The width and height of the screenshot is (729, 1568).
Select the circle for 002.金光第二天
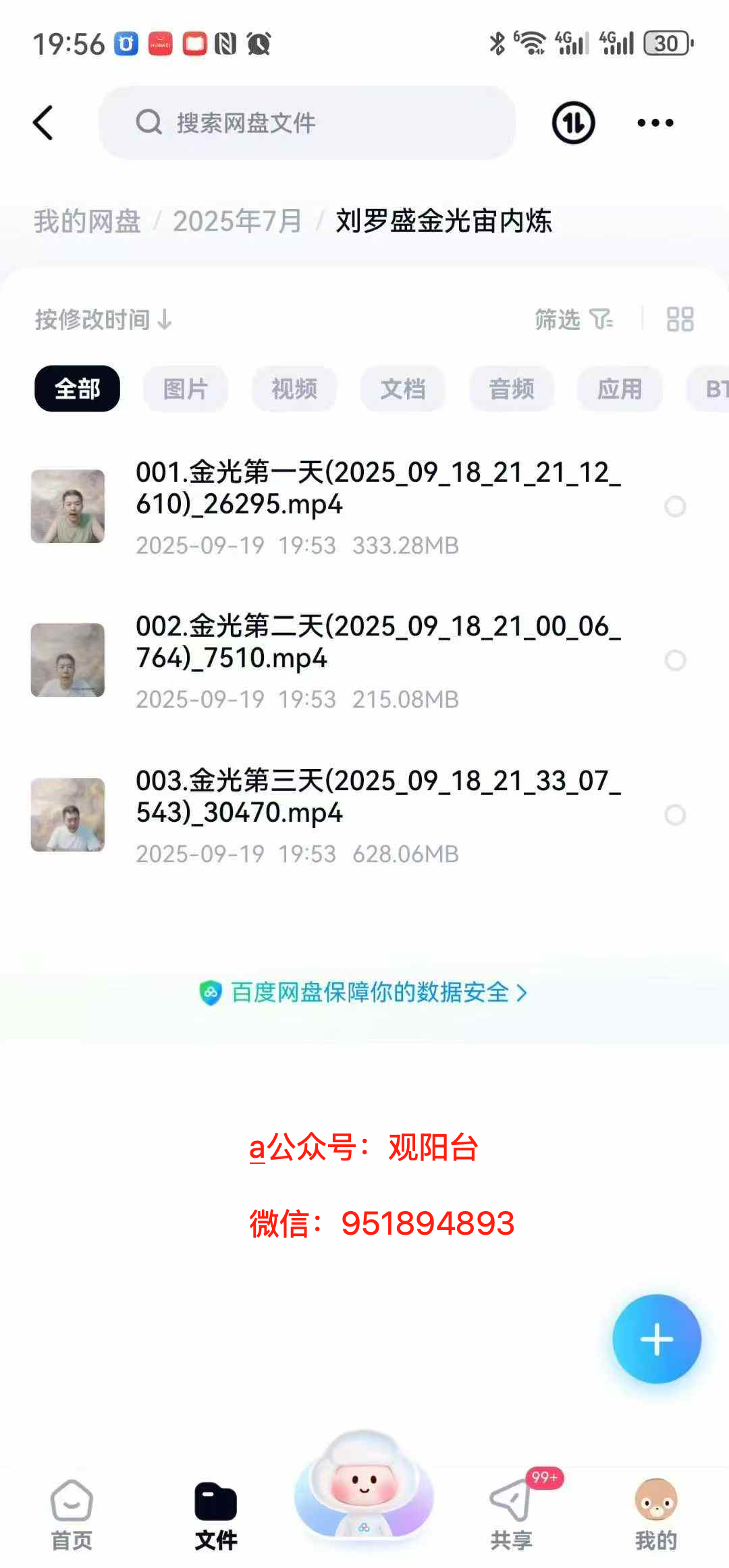tap(675, 660)
